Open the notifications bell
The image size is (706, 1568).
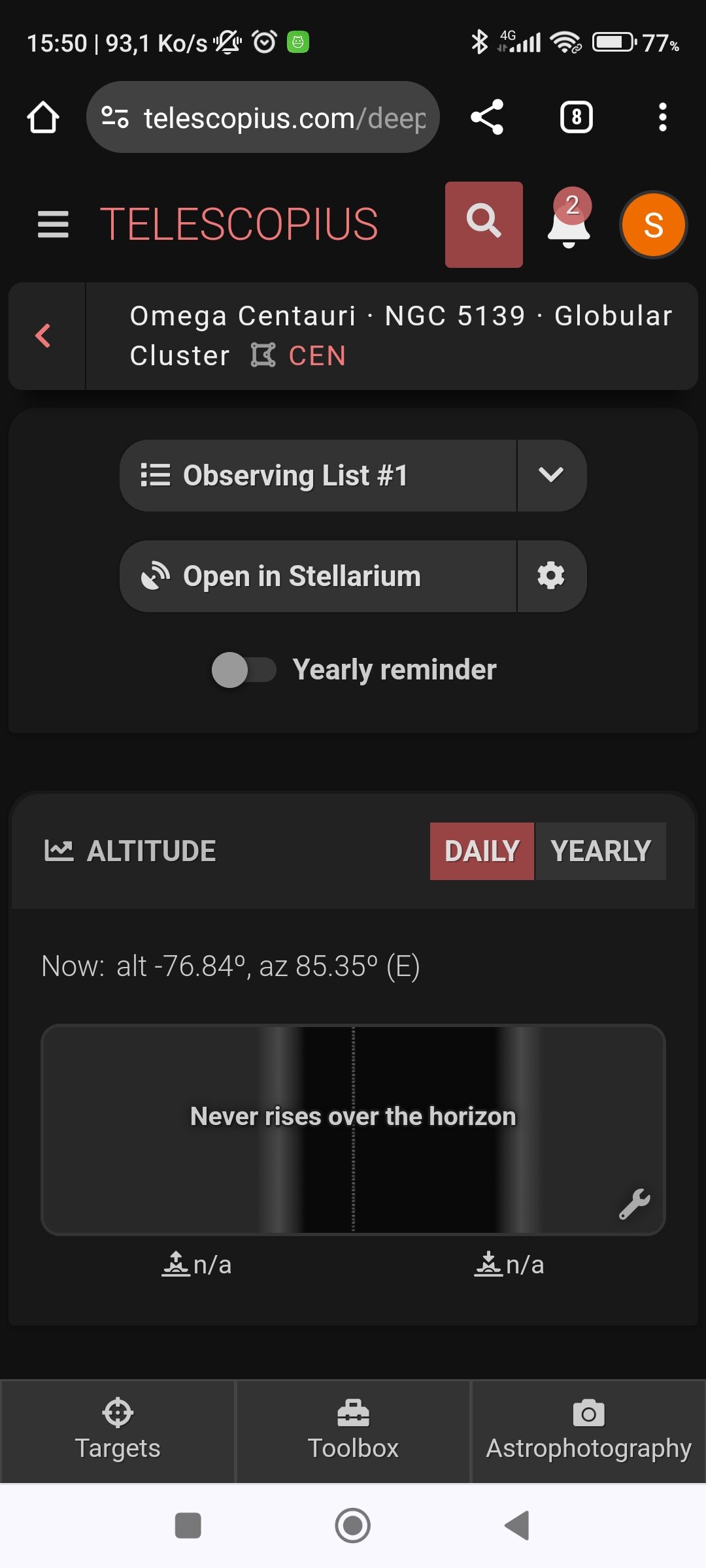tap(569, 225)
